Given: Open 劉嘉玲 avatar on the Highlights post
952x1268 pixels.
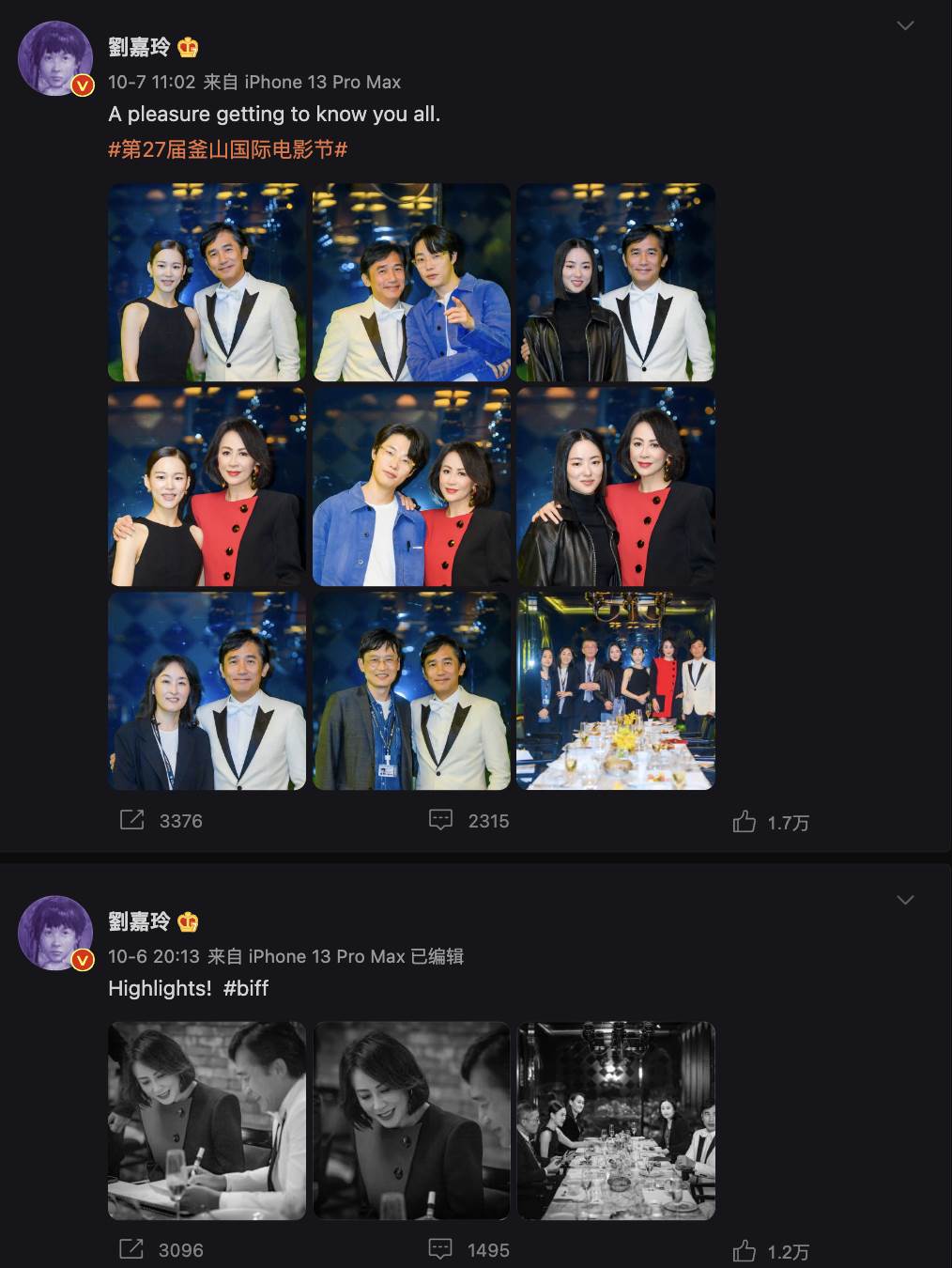Looking at the screenshot, I should (x=54, y=933).
